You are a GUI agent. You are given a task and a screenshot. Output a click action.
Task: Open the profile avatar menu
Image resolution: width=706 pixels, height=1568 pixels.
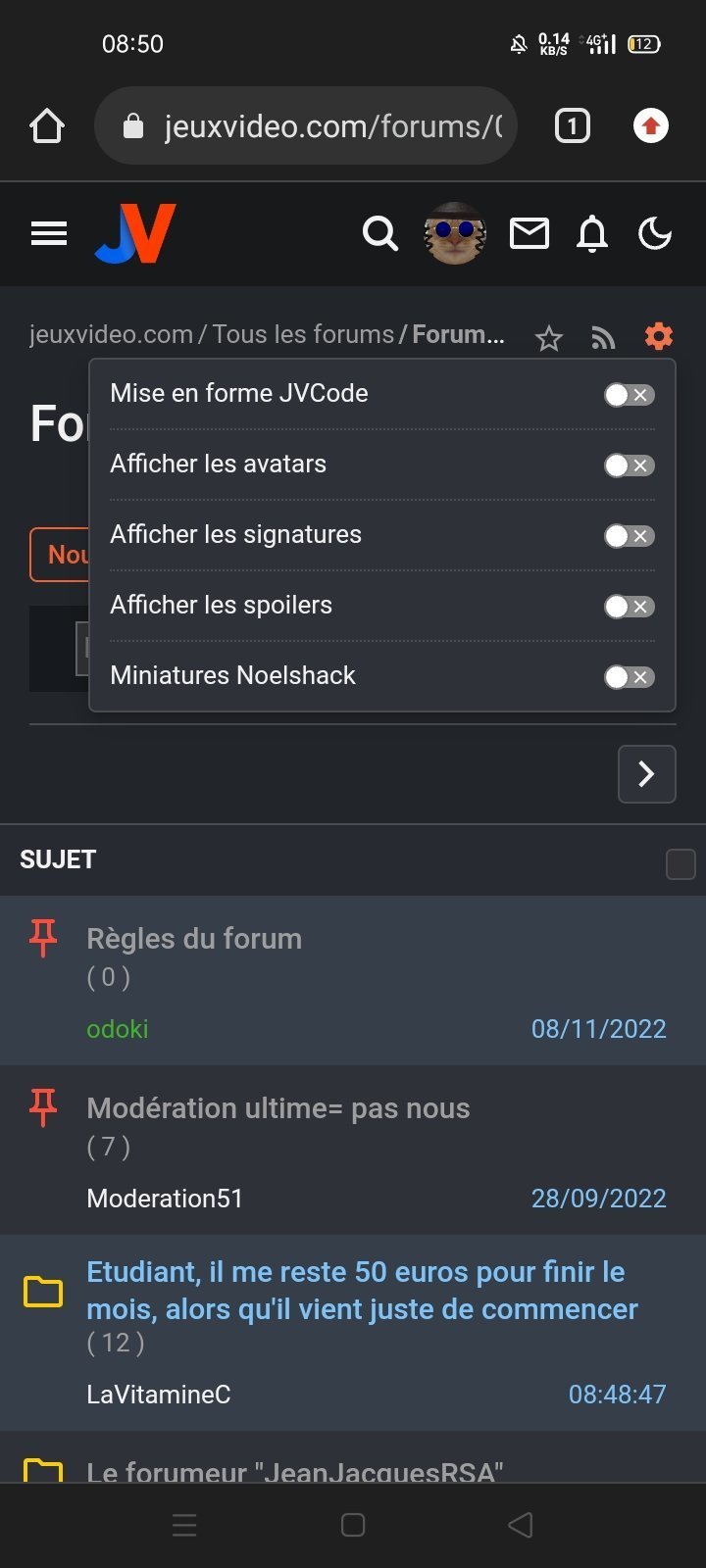point(454,233)
